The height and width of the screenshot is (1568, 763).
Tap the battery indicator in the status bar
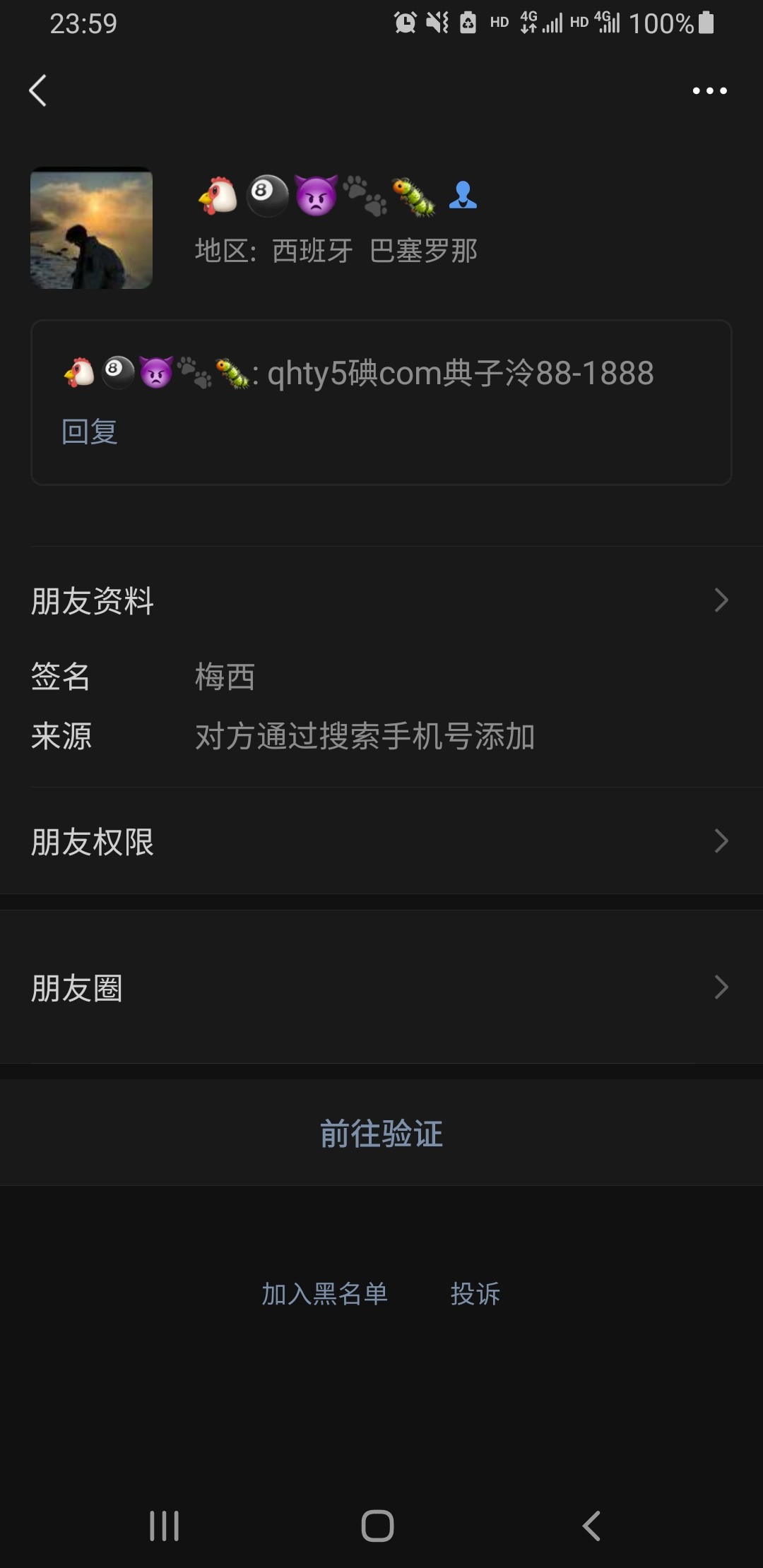(704, 23)
